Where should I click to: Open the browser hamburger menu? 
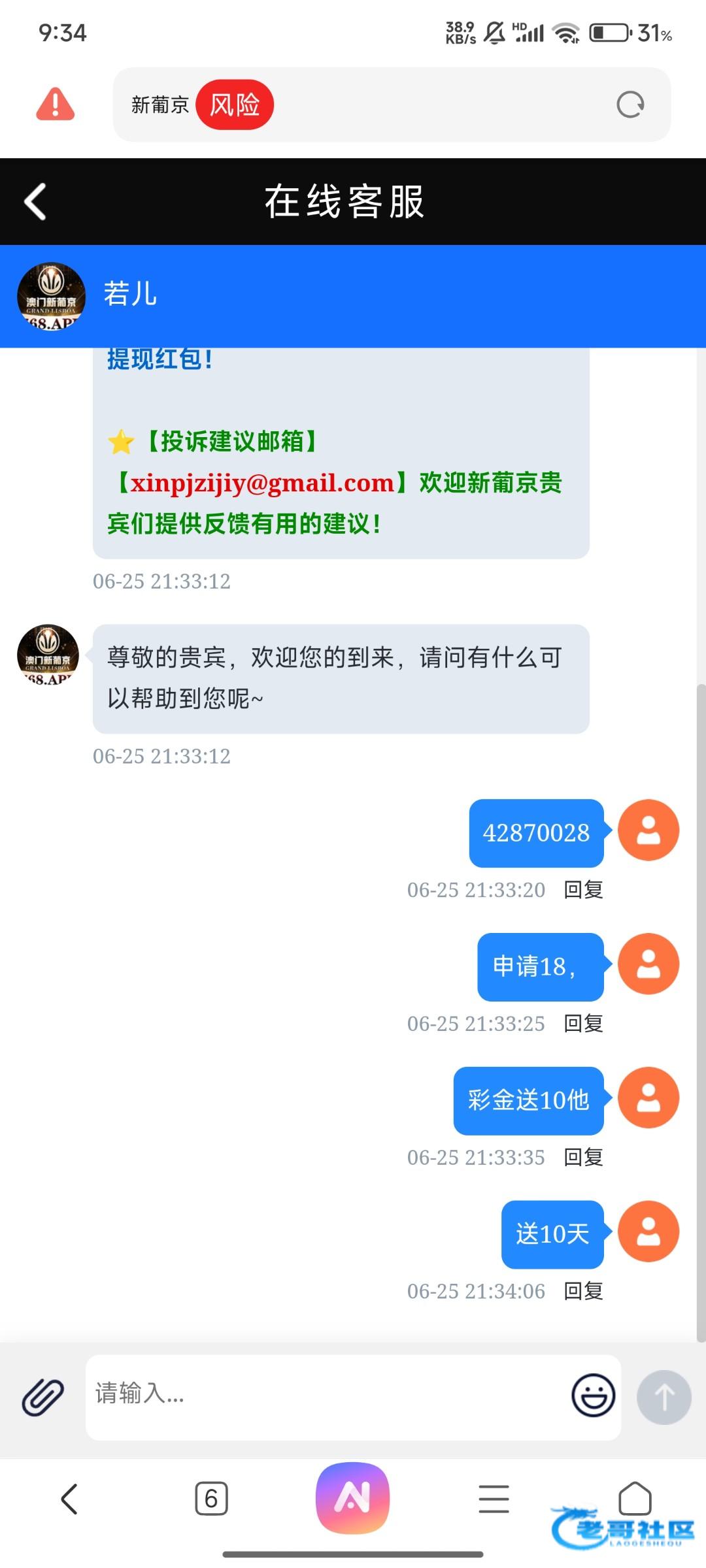point(494,1498)
